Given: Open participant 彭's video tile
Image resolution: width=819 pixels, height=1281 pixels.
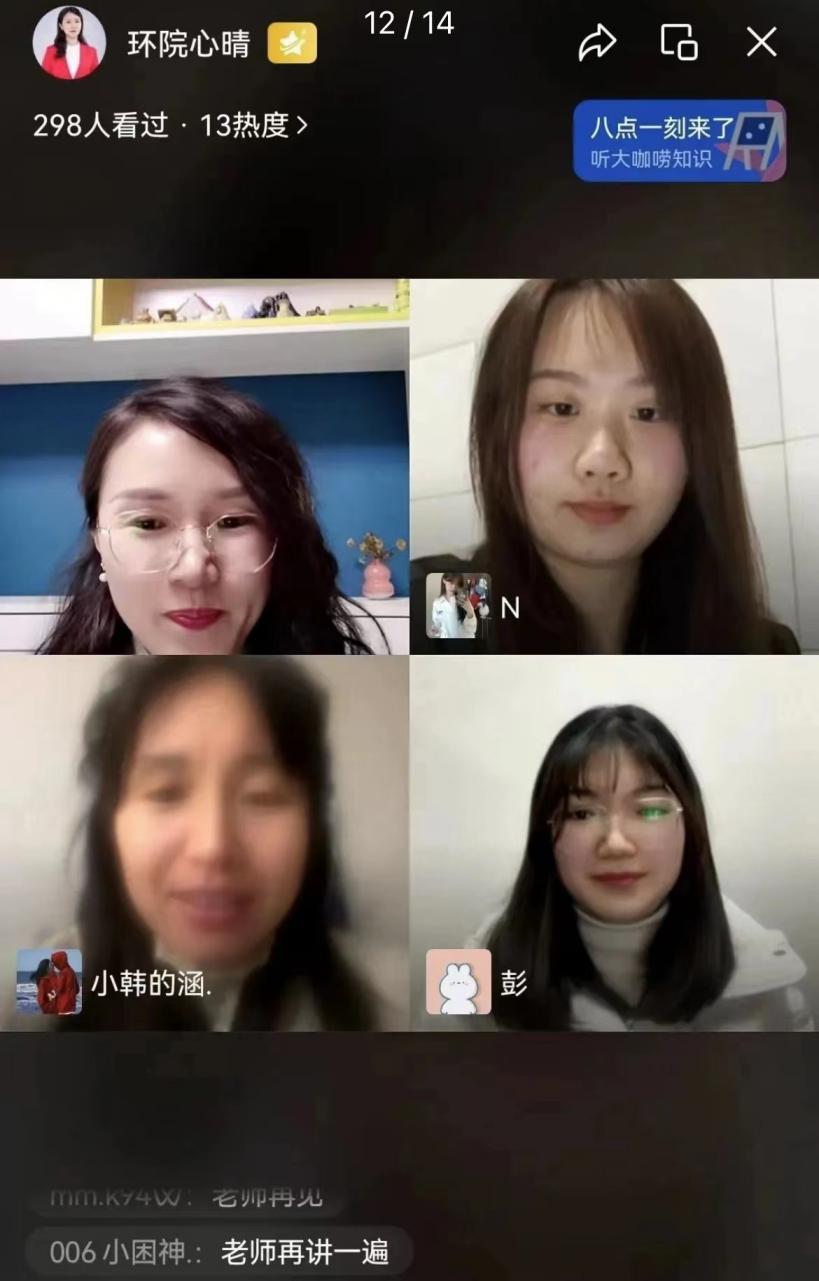Looking at the screenshot, I should click(x=614, y=842).
